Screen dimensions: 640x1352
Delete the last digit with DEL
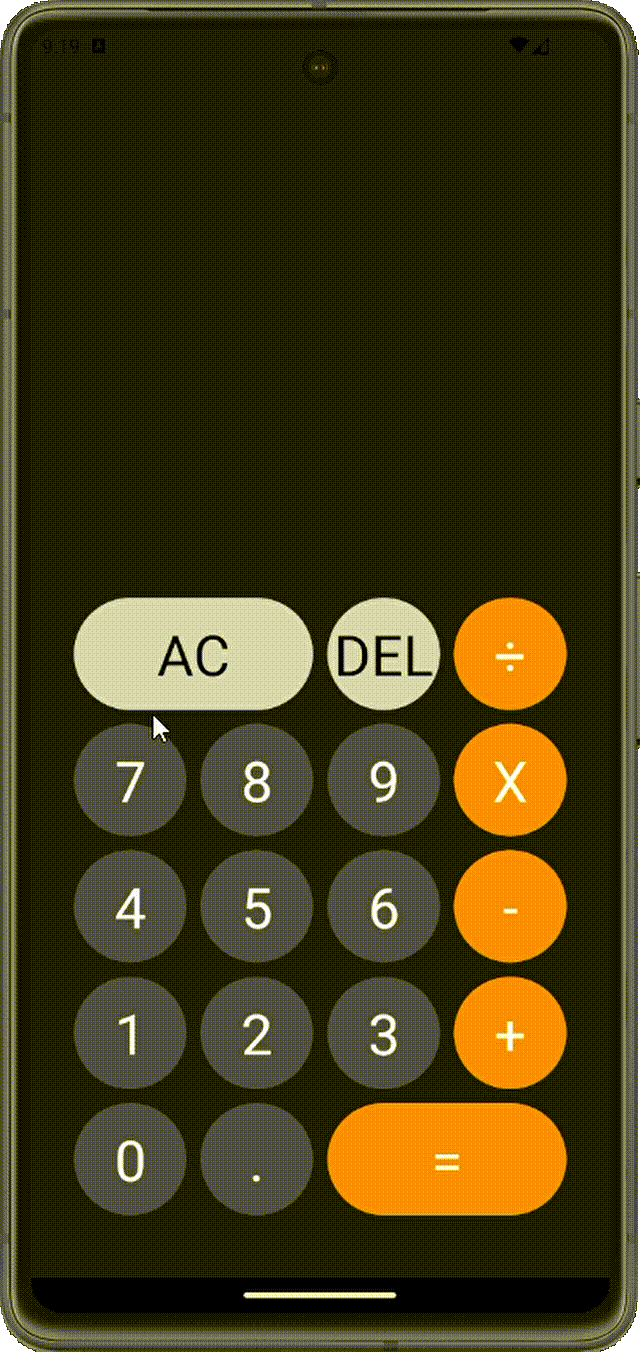tap(384, 654)
